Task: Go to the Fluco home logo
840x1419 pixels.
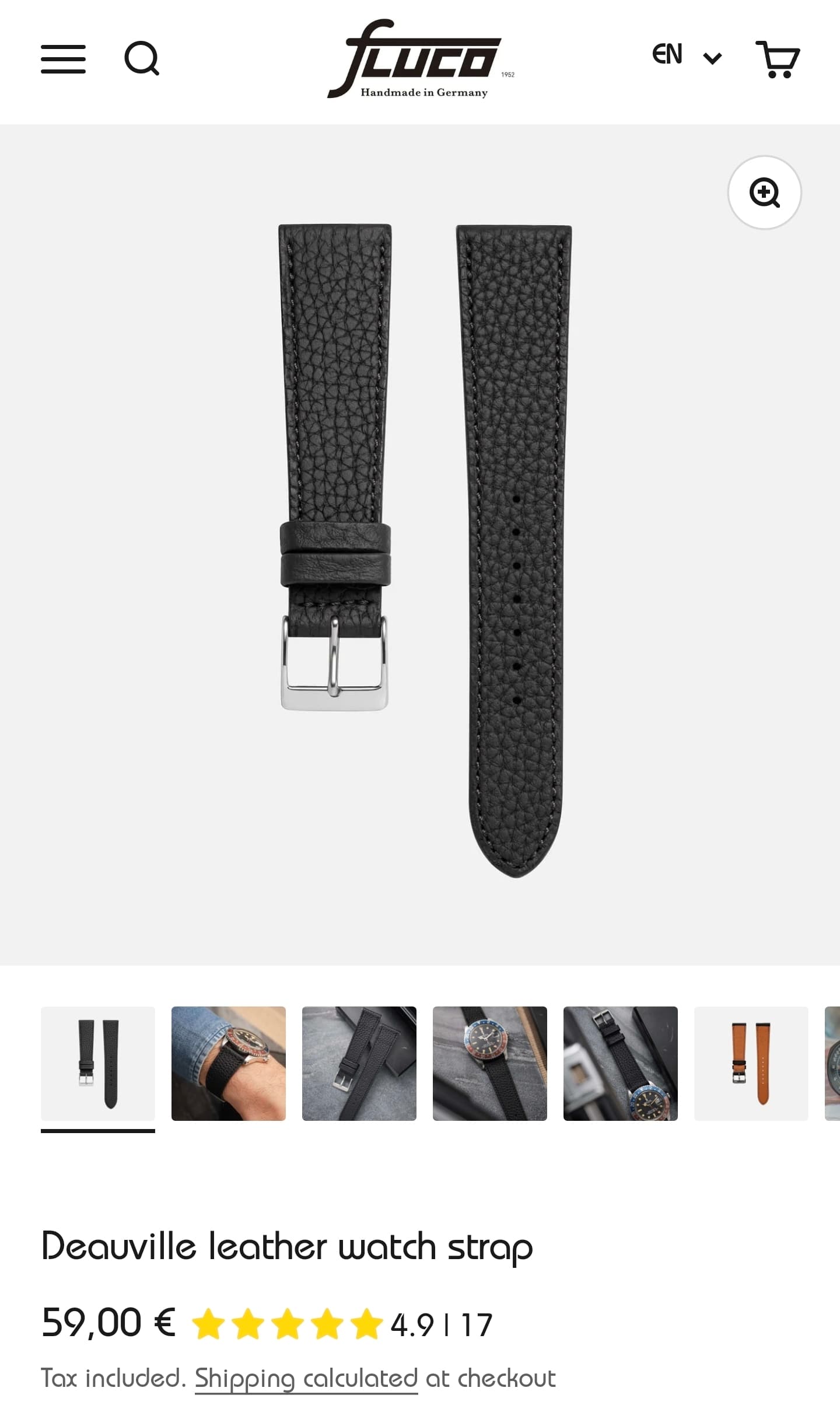Action: pos(421,59)
